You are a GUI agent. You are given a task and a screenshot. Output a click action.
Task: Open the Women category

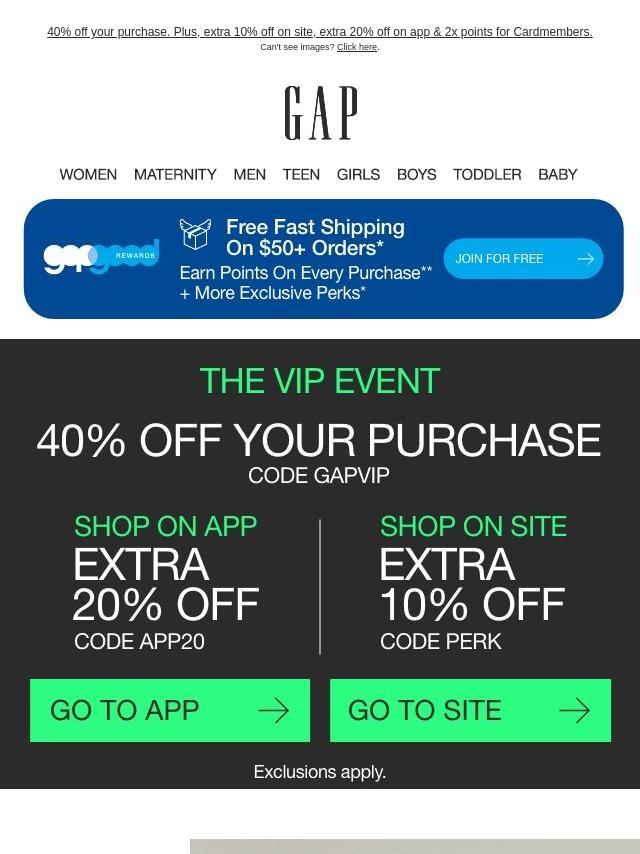[x=88, y=174]
